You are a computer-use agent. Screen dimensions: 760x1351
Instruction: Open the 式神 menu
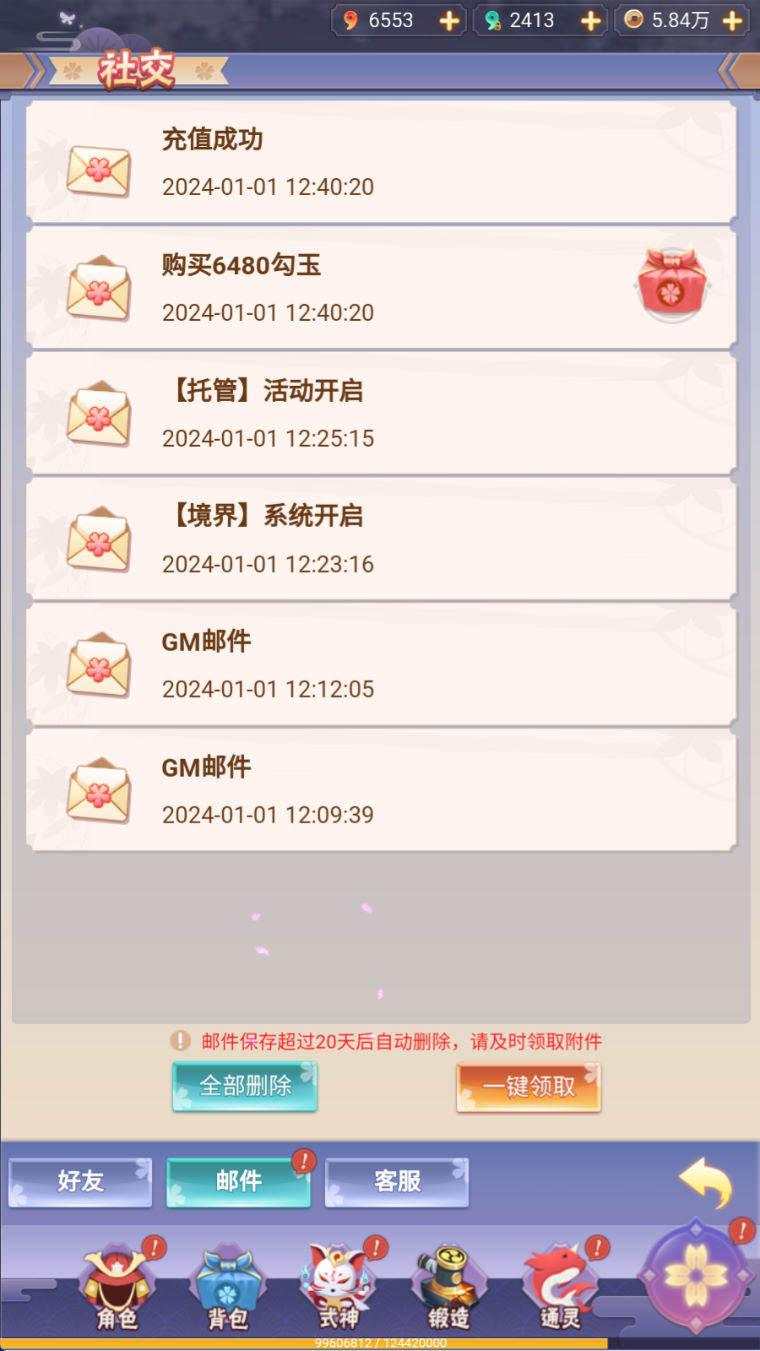339,1289
